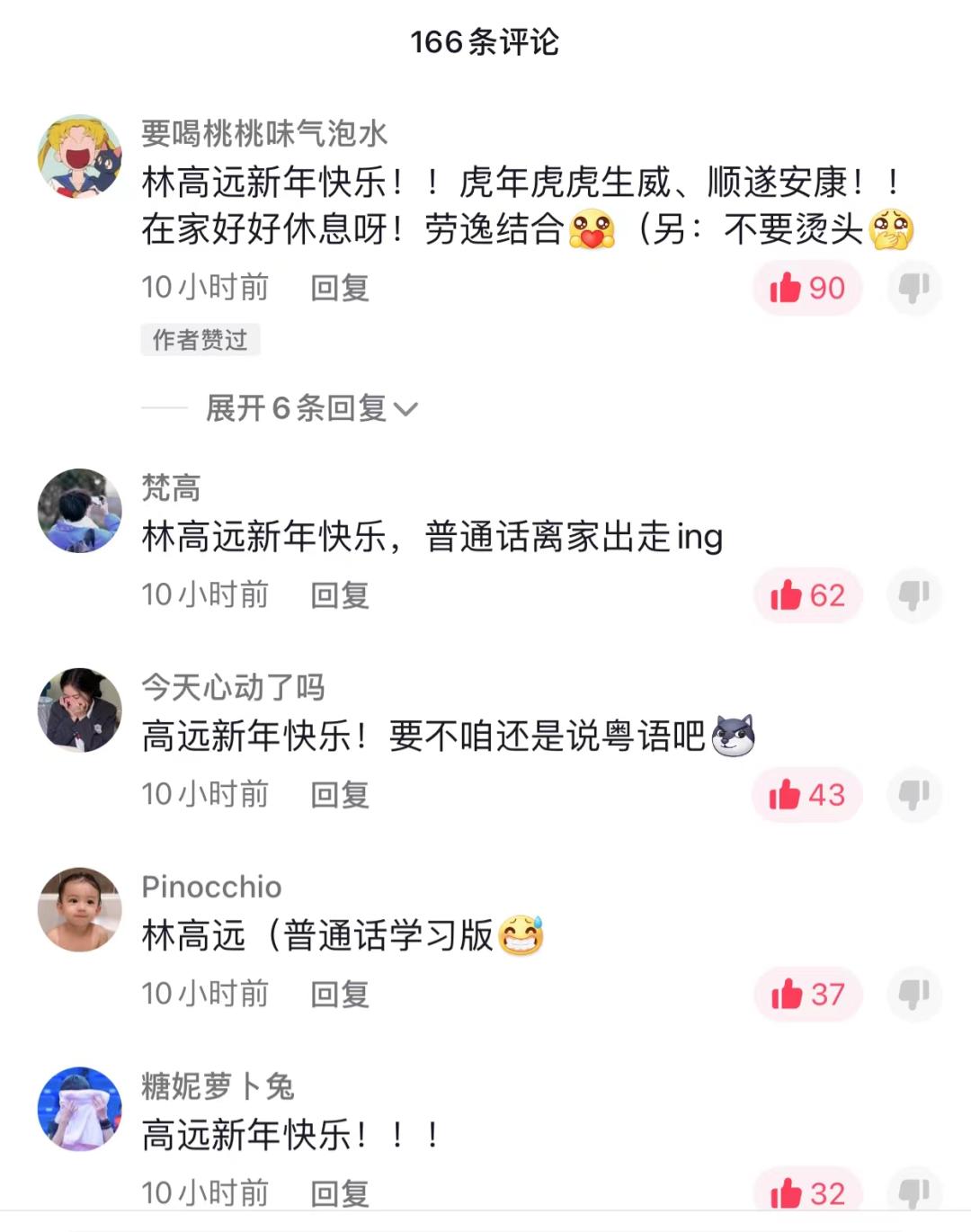This screenshot has height=1232, width=971.
Task: Tap 糖妮萝卜兔's avatar
Action: (x=79, y=1109)
